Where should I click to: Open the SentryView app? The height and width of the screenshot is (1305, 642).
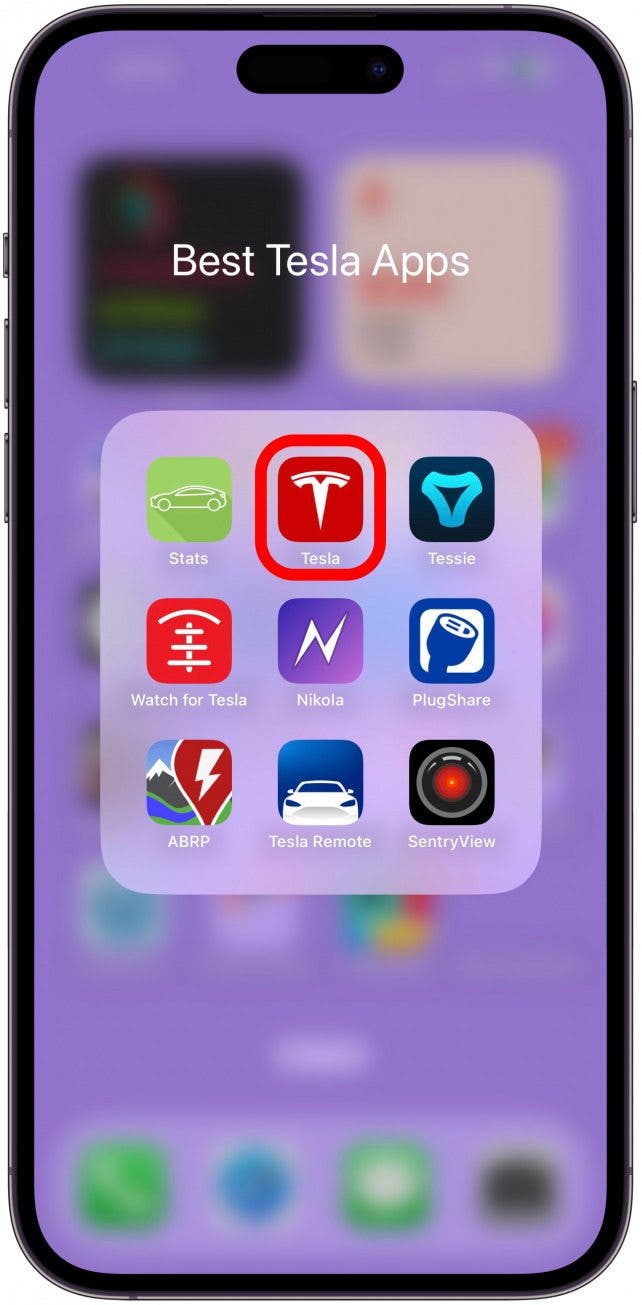tap(451, 783)
